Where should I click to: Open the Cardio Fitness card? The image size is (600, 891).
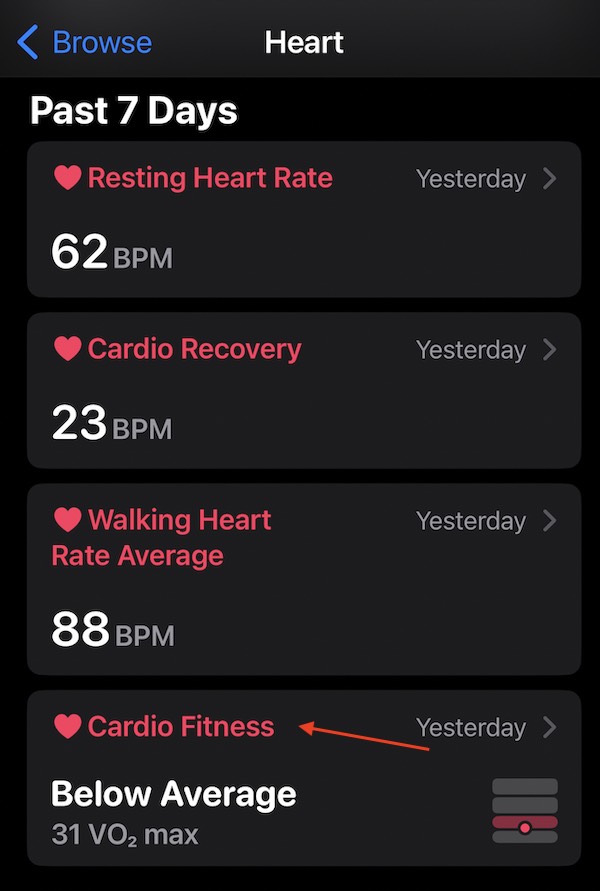coord(303,777)
